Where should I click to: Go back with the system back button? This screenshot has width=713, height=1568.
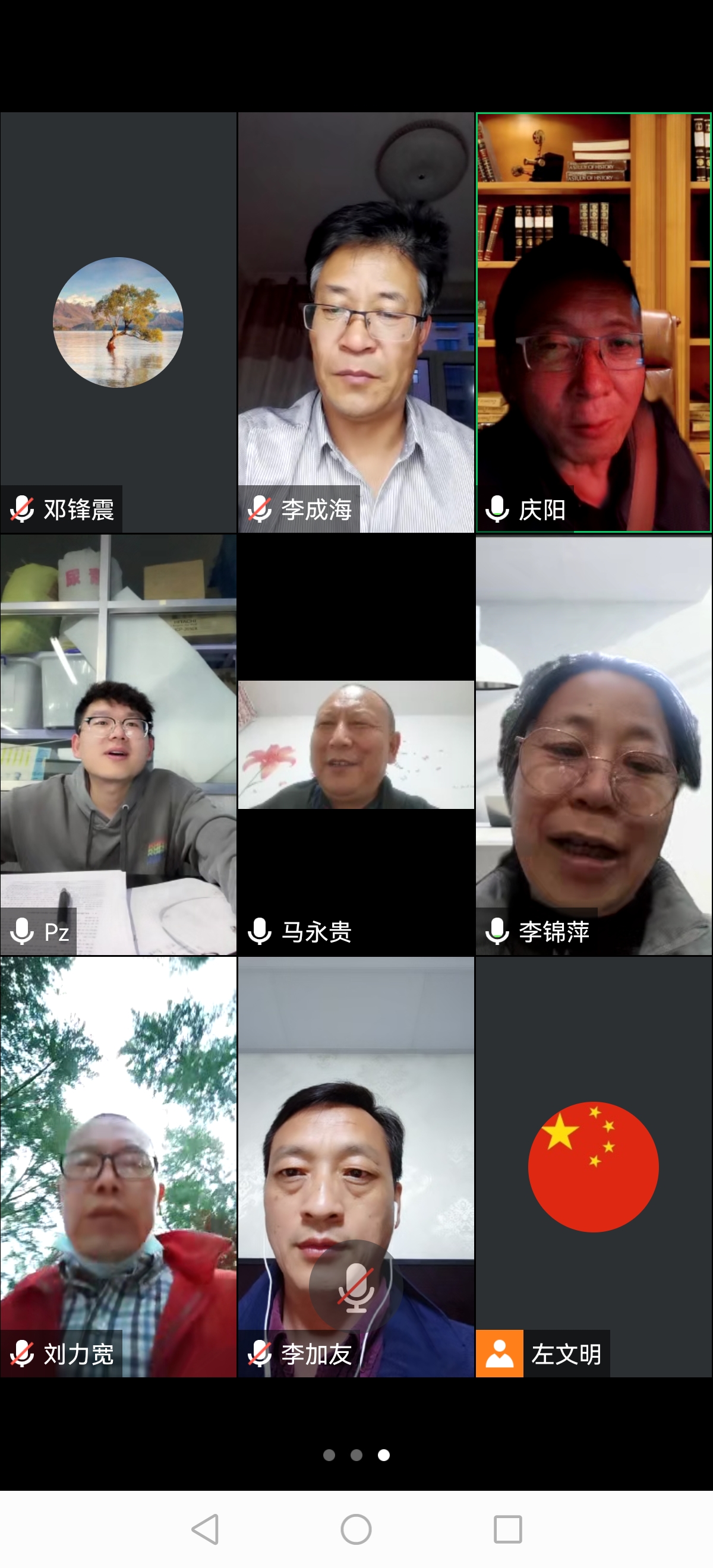pyautogui.click(x=205, y=1529)
